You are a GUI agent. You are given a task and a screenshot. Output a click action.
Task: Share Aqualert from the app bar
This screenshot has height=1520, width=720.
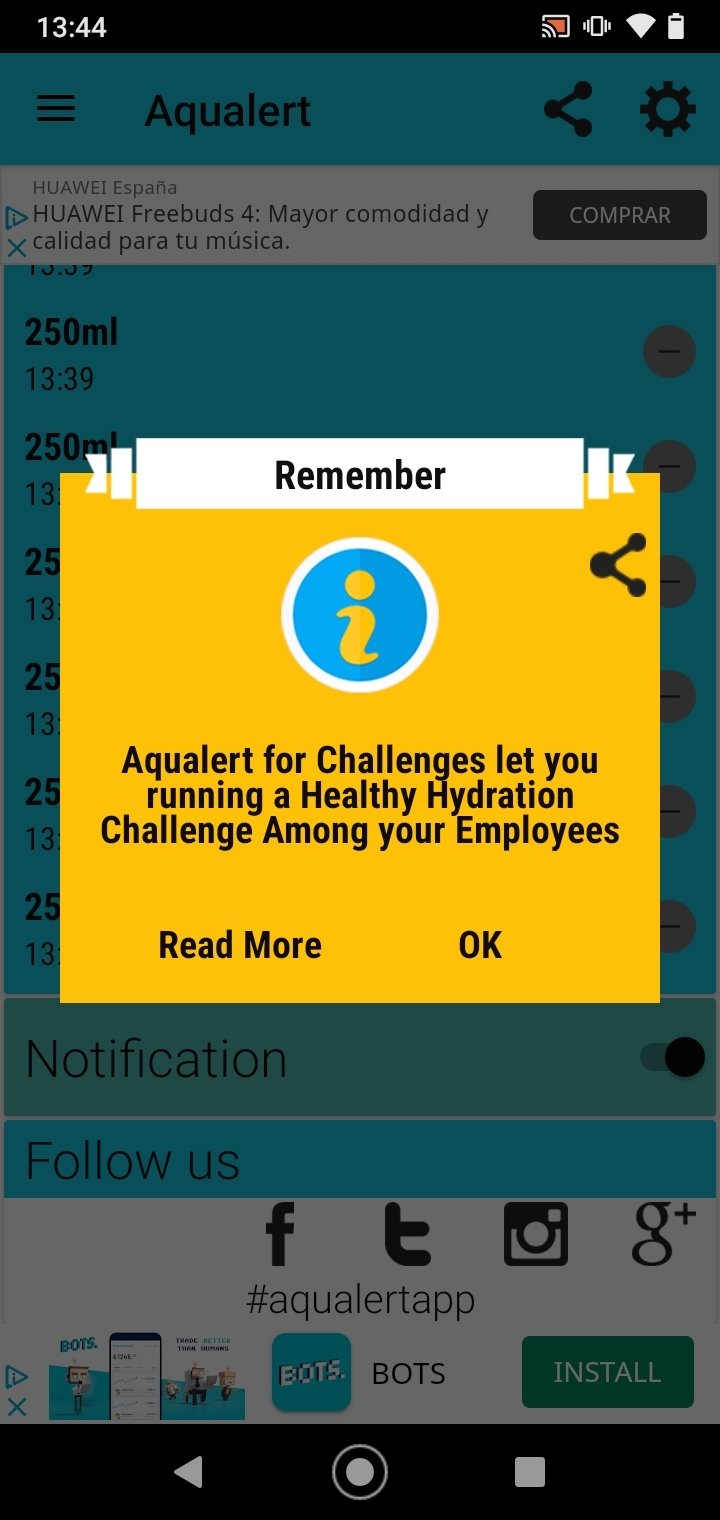point(568,109)
